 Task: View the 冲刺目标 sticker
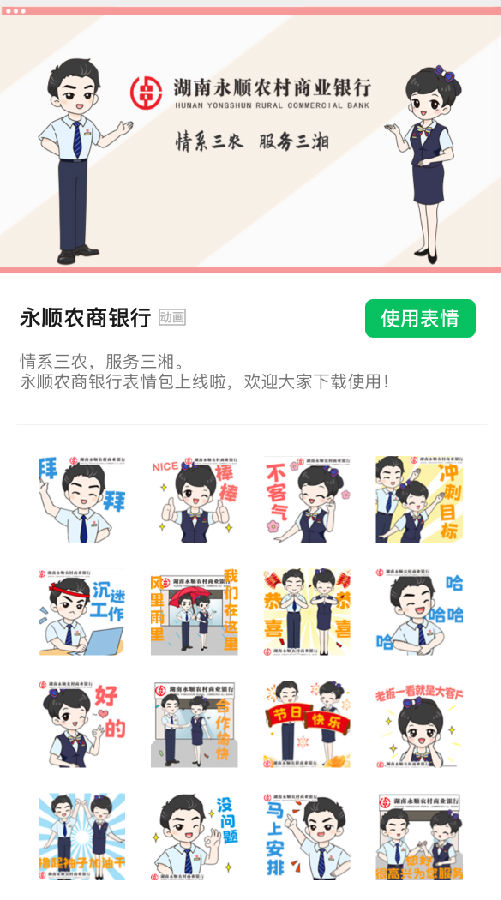click(420, 499)
